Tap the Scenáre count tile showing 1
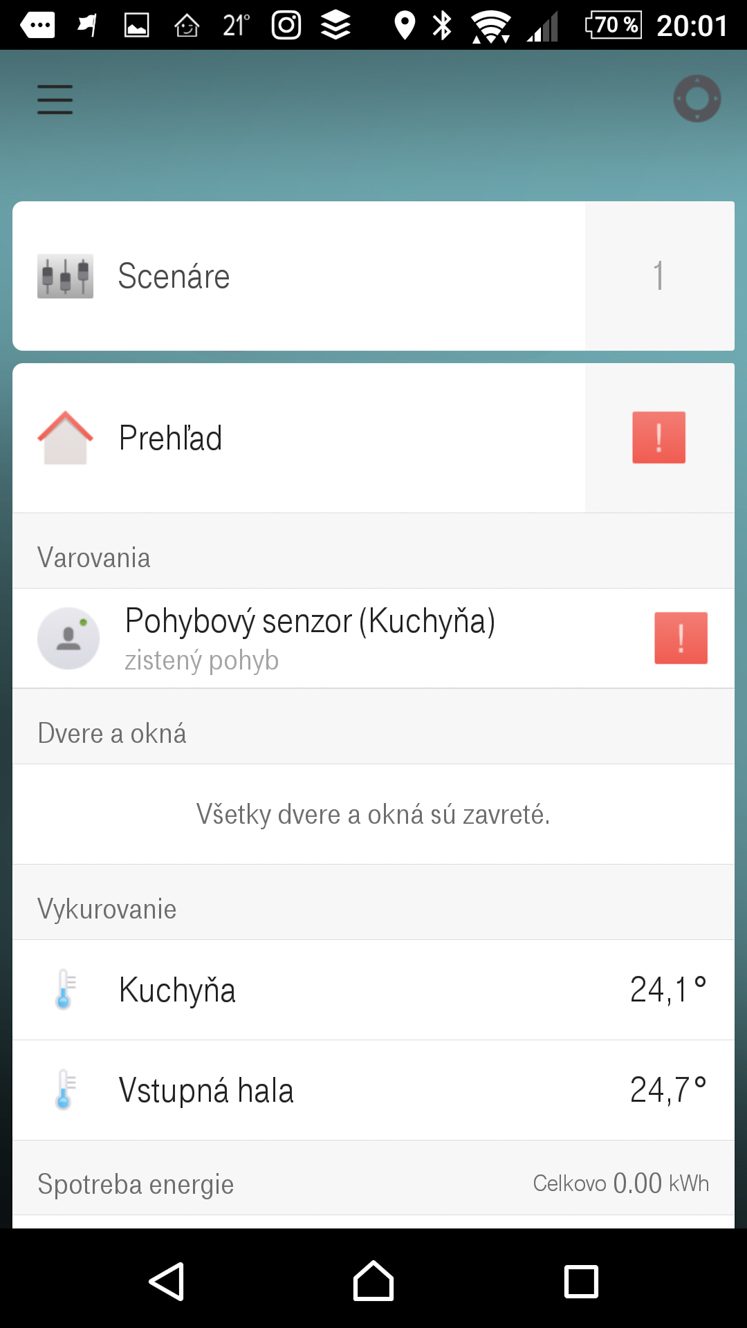Viewport: 747px width, 1328px height. point(659,276)
